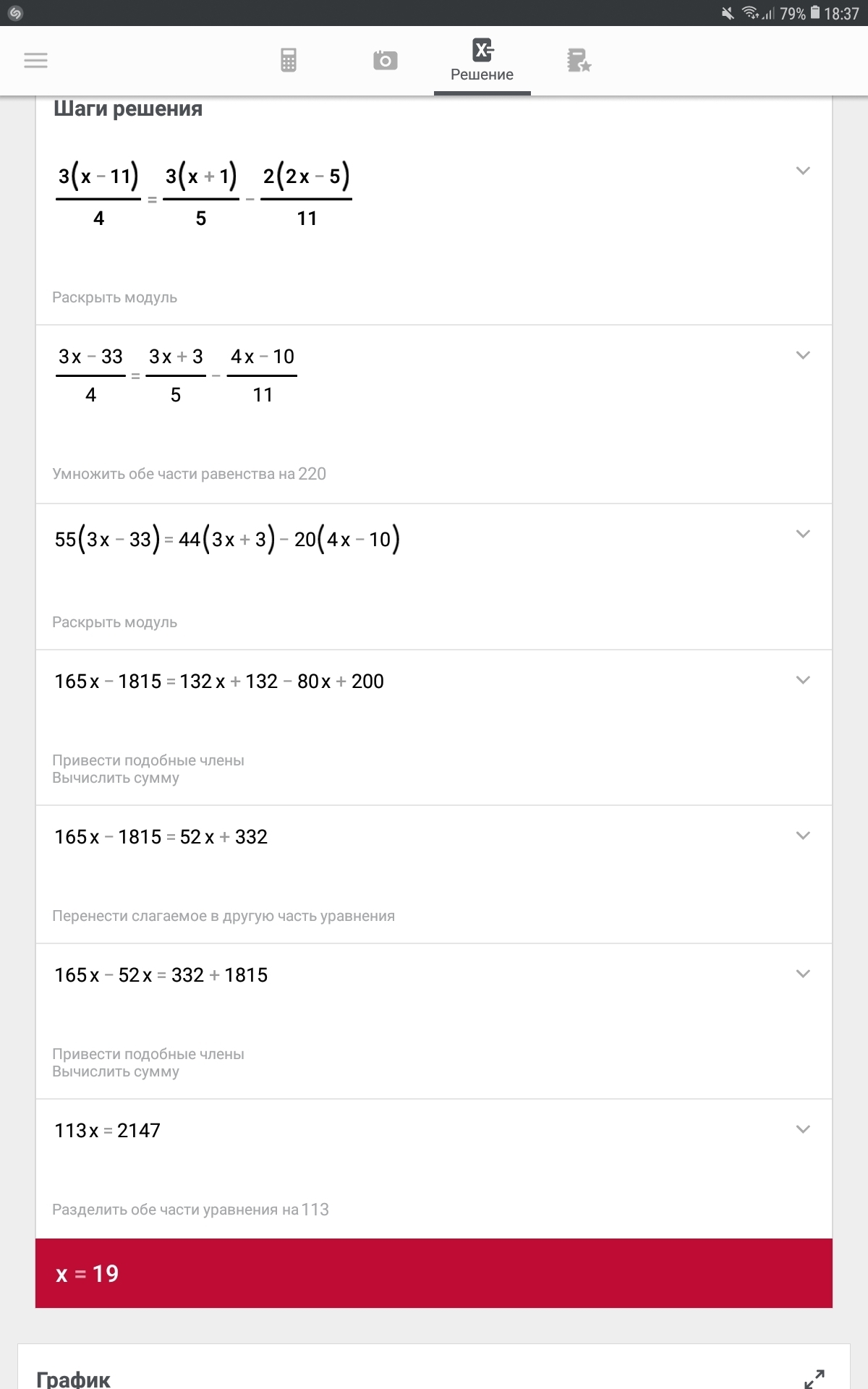Expand the step 113x=2147
This screenshot has width=868, height=1389.
click(x=802, y=1129)
